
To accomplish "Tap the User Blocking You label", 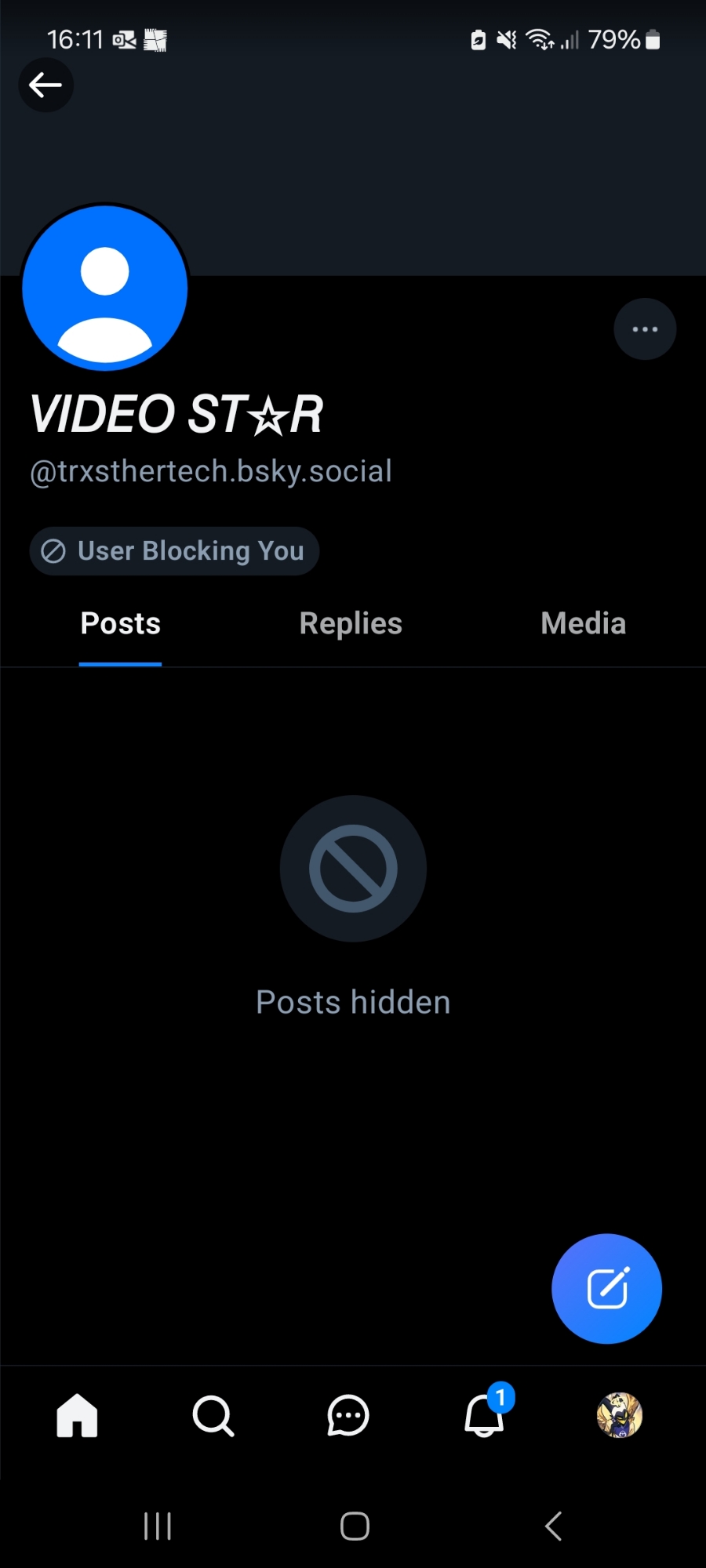I will [174, 551].
